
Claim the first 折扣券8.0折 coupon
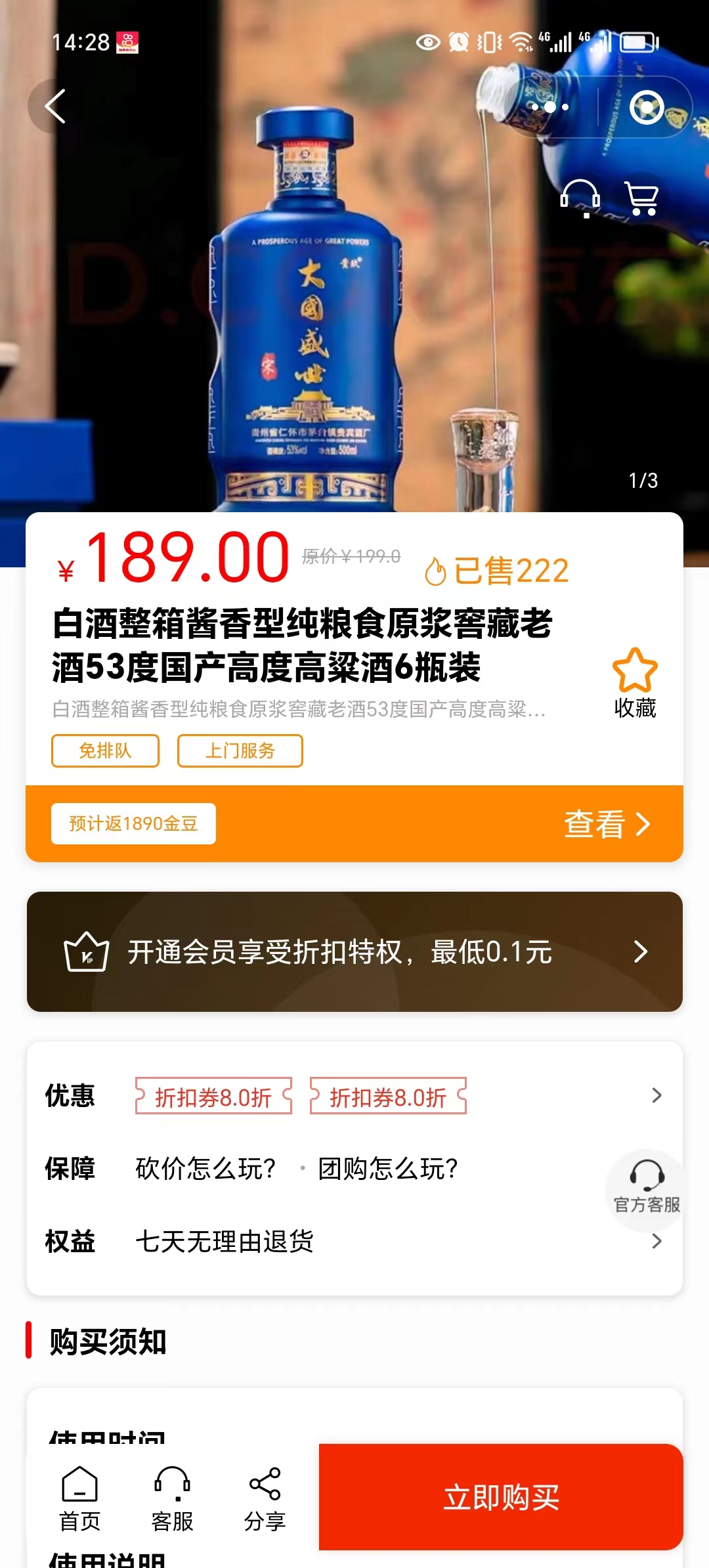coord(213,1095)
